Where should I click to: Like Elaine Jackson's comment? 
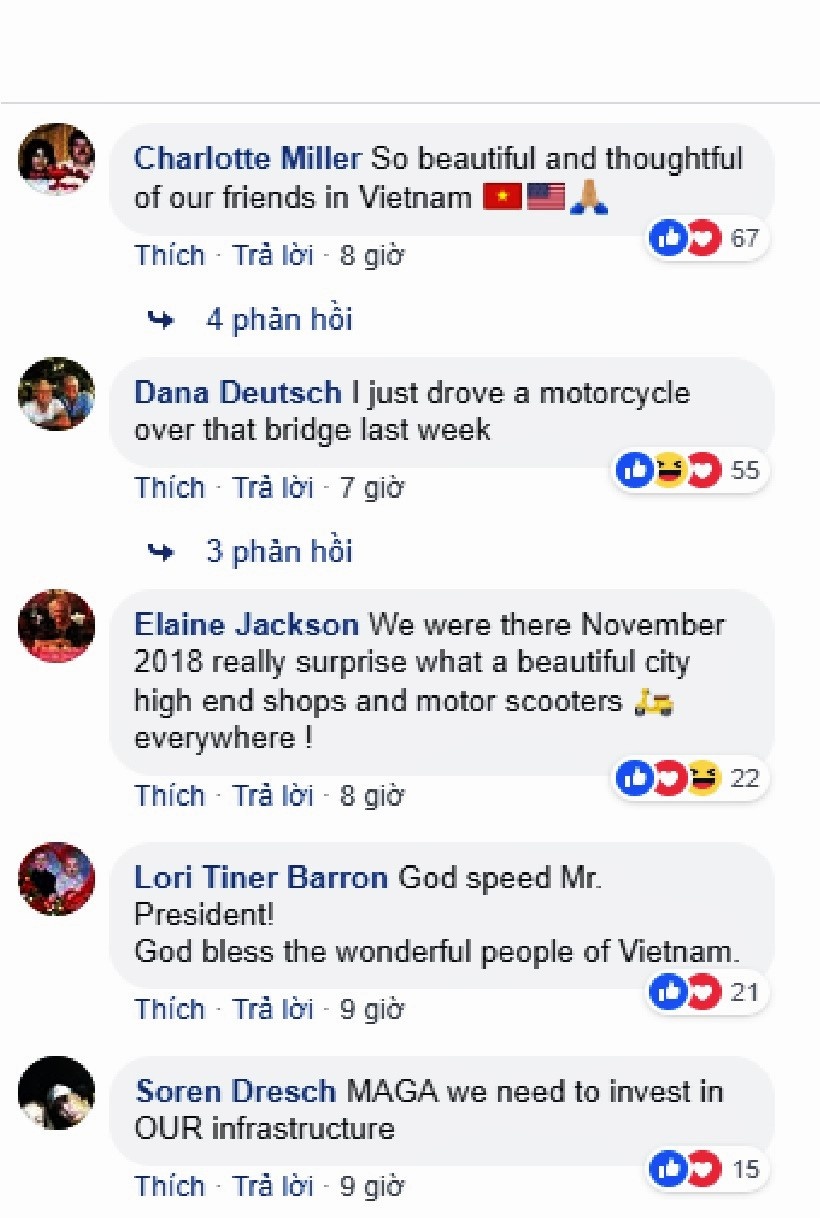coord(169,796)
